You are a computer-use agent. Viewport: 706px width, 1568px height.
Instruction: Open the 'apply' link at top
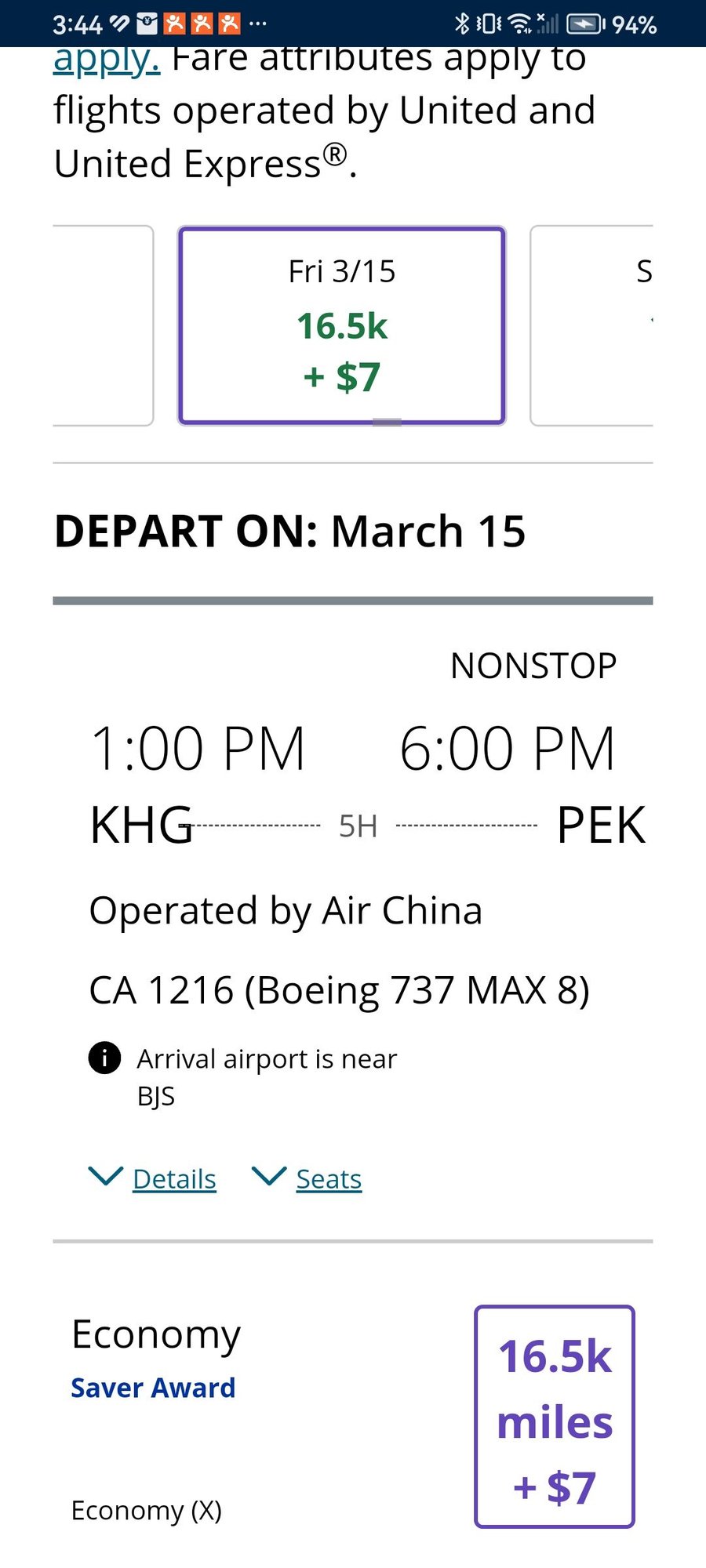point(107,61)
